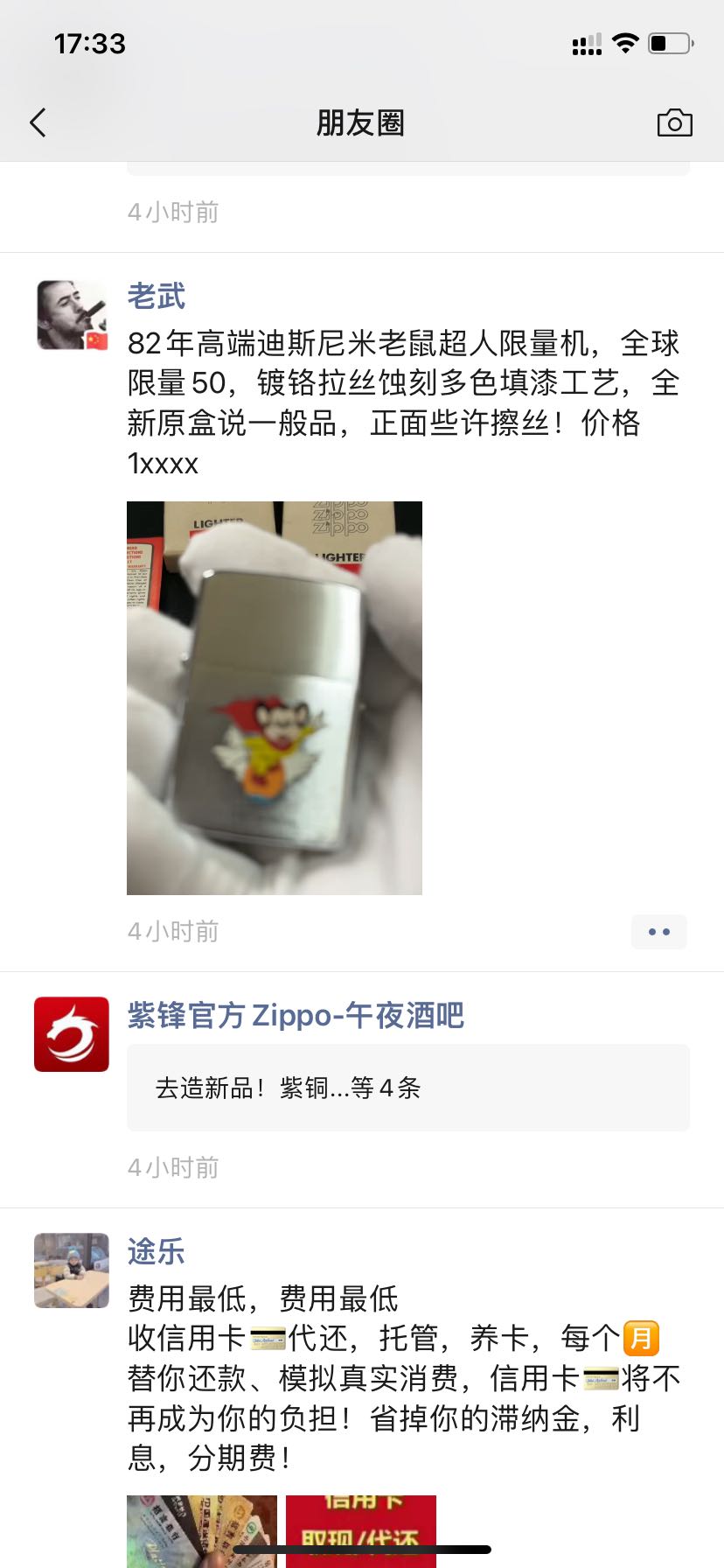Tap the name 途乐
The height and width of the screenshot is (1568, 724).
click(x=156, y=1252)
